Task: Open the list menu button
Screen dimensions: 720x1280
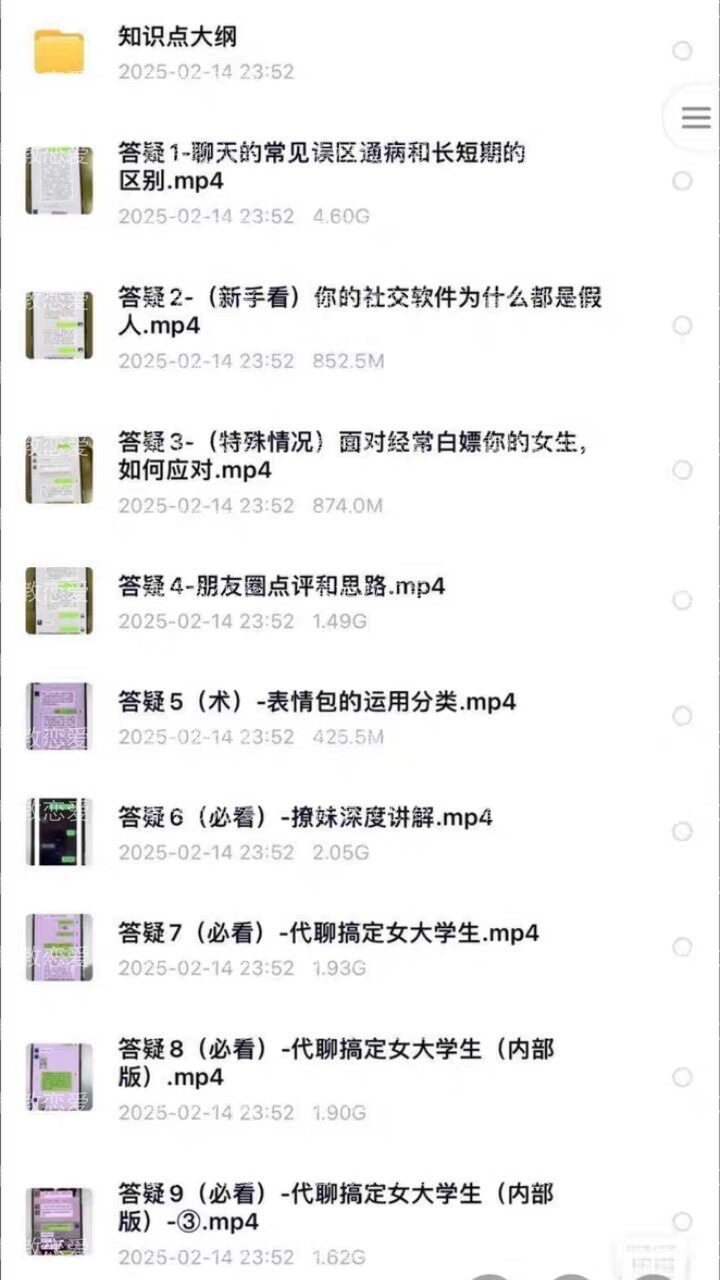Action: click(696, 118)
